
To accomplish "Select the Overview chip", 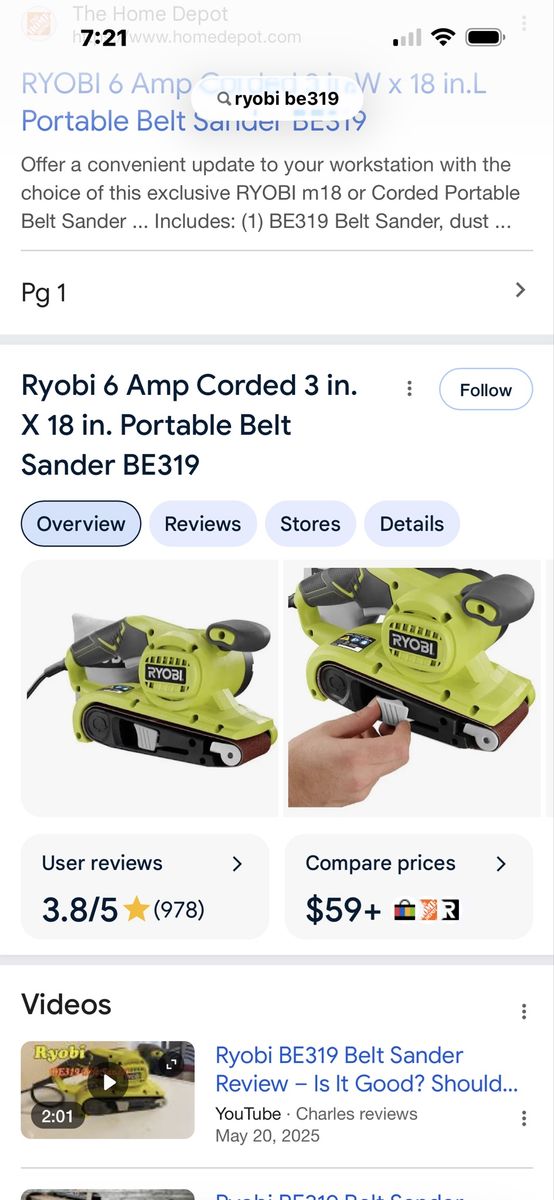I will (81, 524).
